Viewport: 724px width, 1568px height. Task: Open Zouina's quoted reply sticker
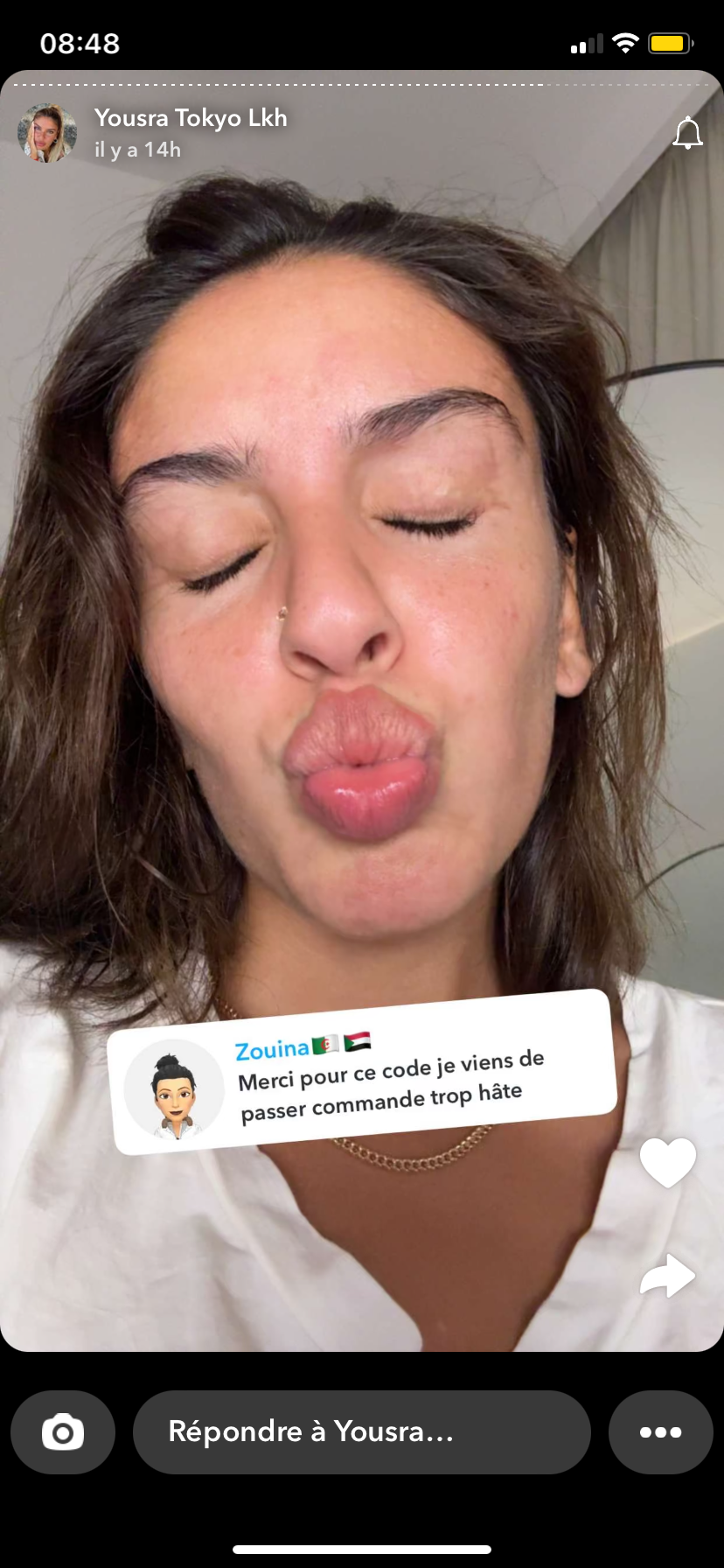(363, 1072)
